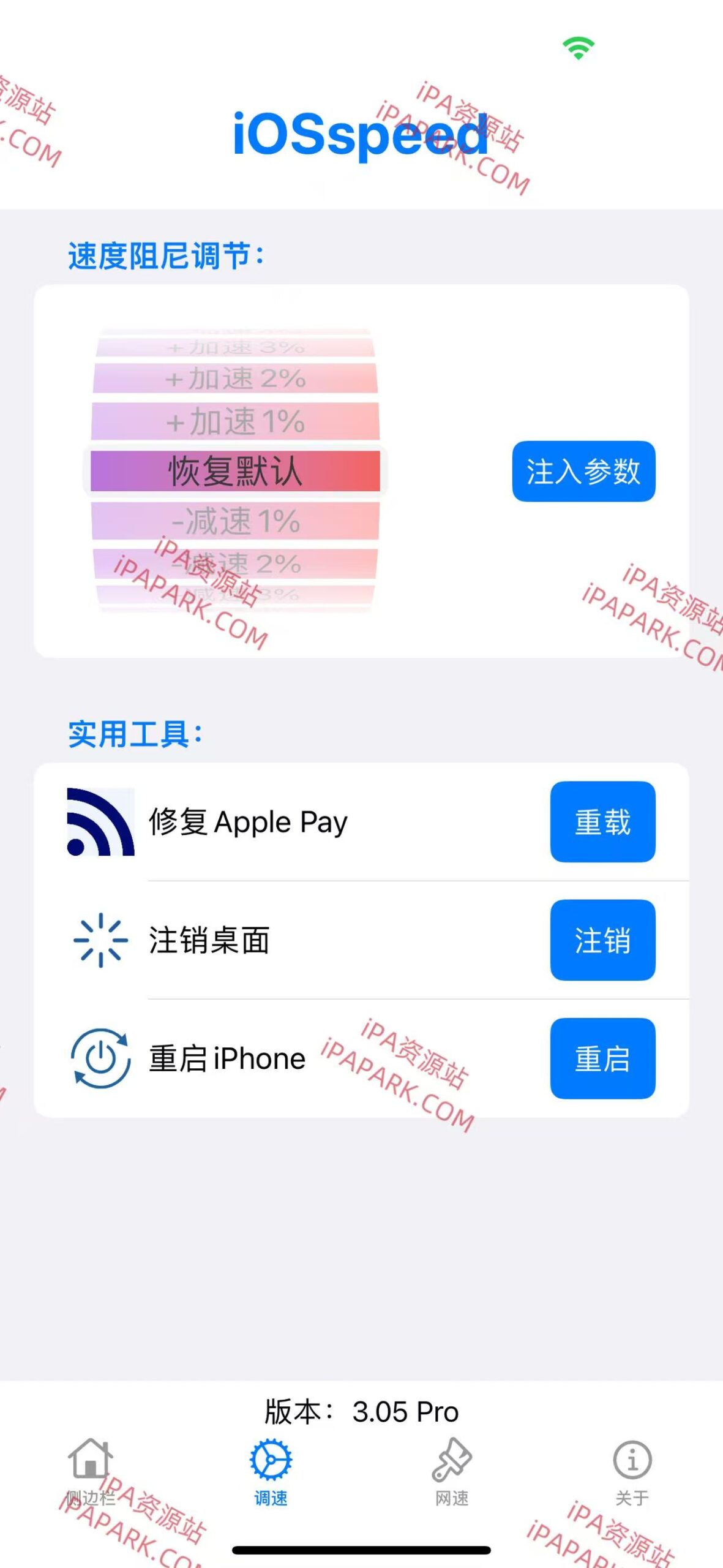Select the +加速1% wheel option
The image size is (723, 1568).
tap(234, 421)
